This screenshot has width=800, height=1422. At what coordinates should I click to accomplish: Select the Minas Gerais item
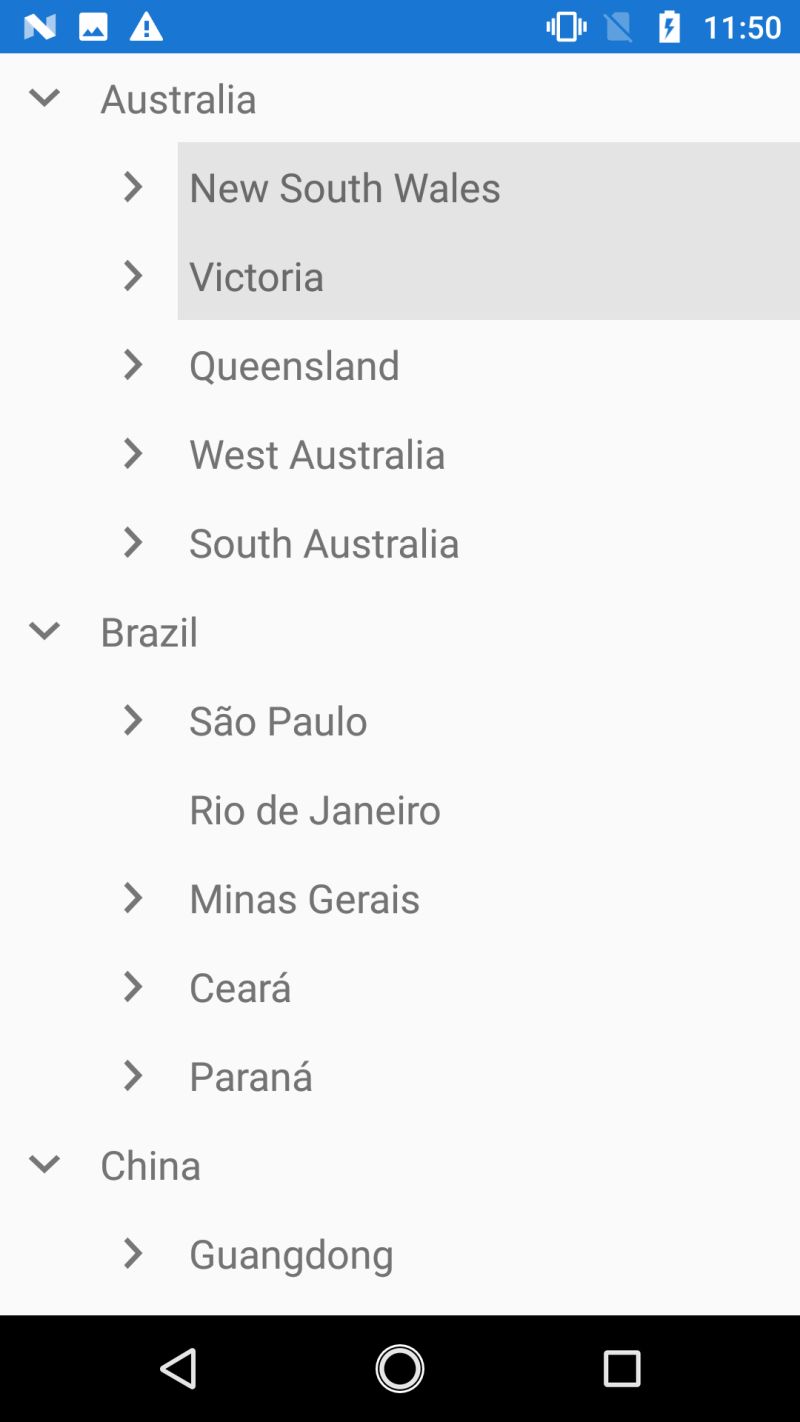[304, 899]
